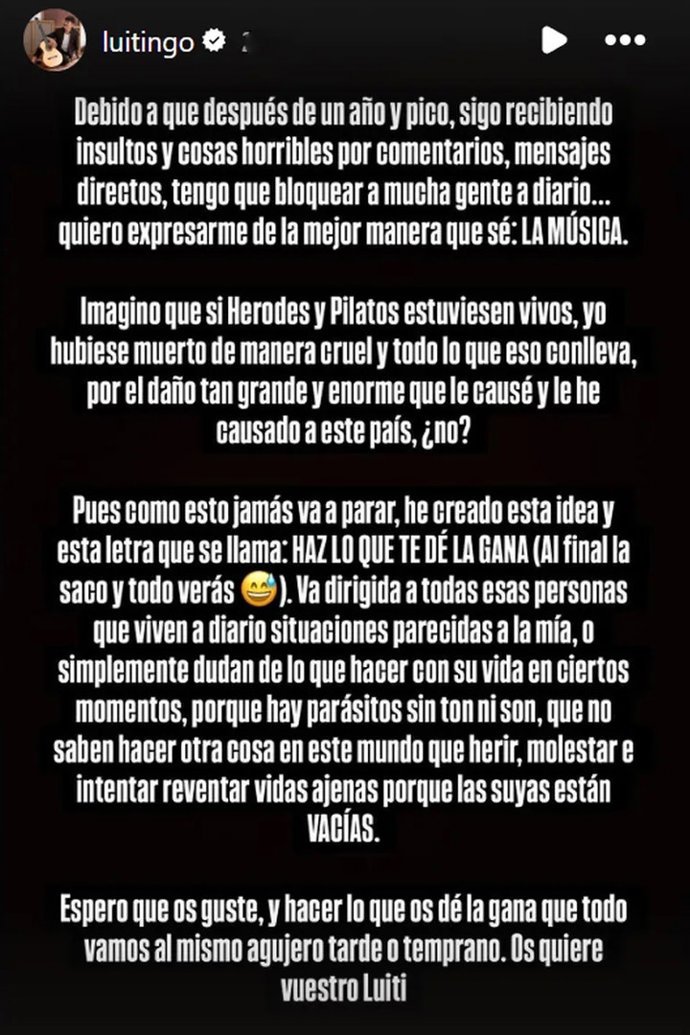Image resolution: width=690 pixels, height=1035 pixels.
Task: Open luitingo's profile picture
Action: click(x=54, y=41)
